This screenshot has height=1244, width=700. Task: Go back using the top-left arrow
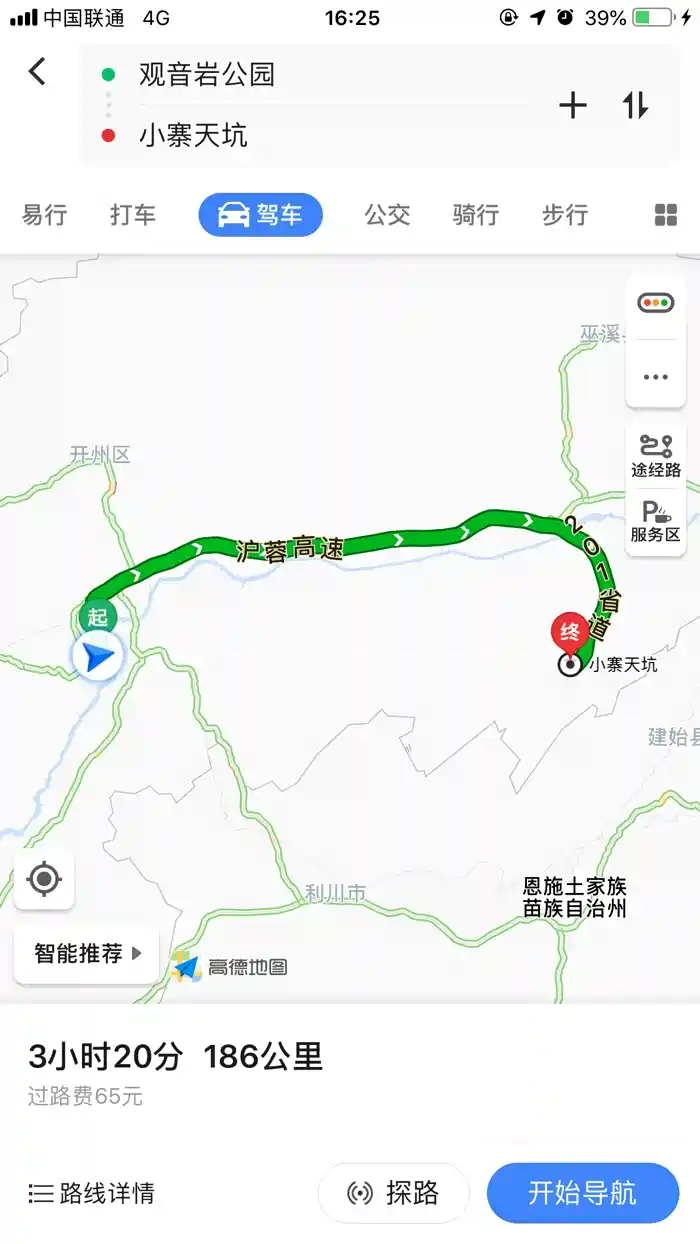click(x=37, y=72)
